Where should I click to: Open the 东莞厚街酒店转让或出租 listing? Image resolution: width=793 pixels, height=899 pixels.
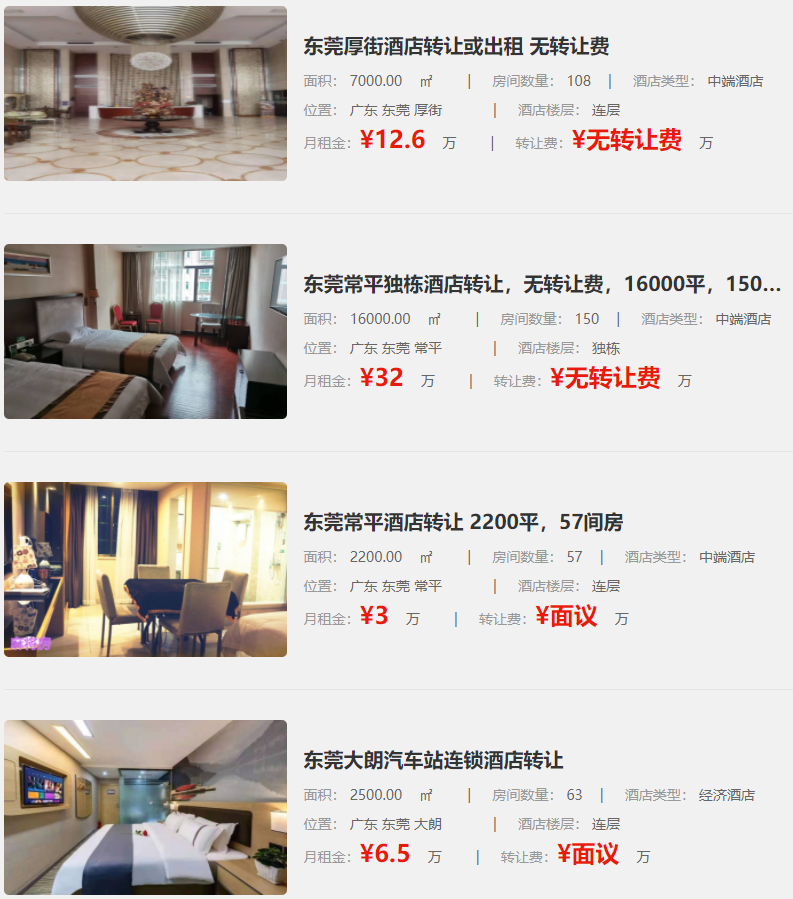pyautogui.click(x=456, y=47)
